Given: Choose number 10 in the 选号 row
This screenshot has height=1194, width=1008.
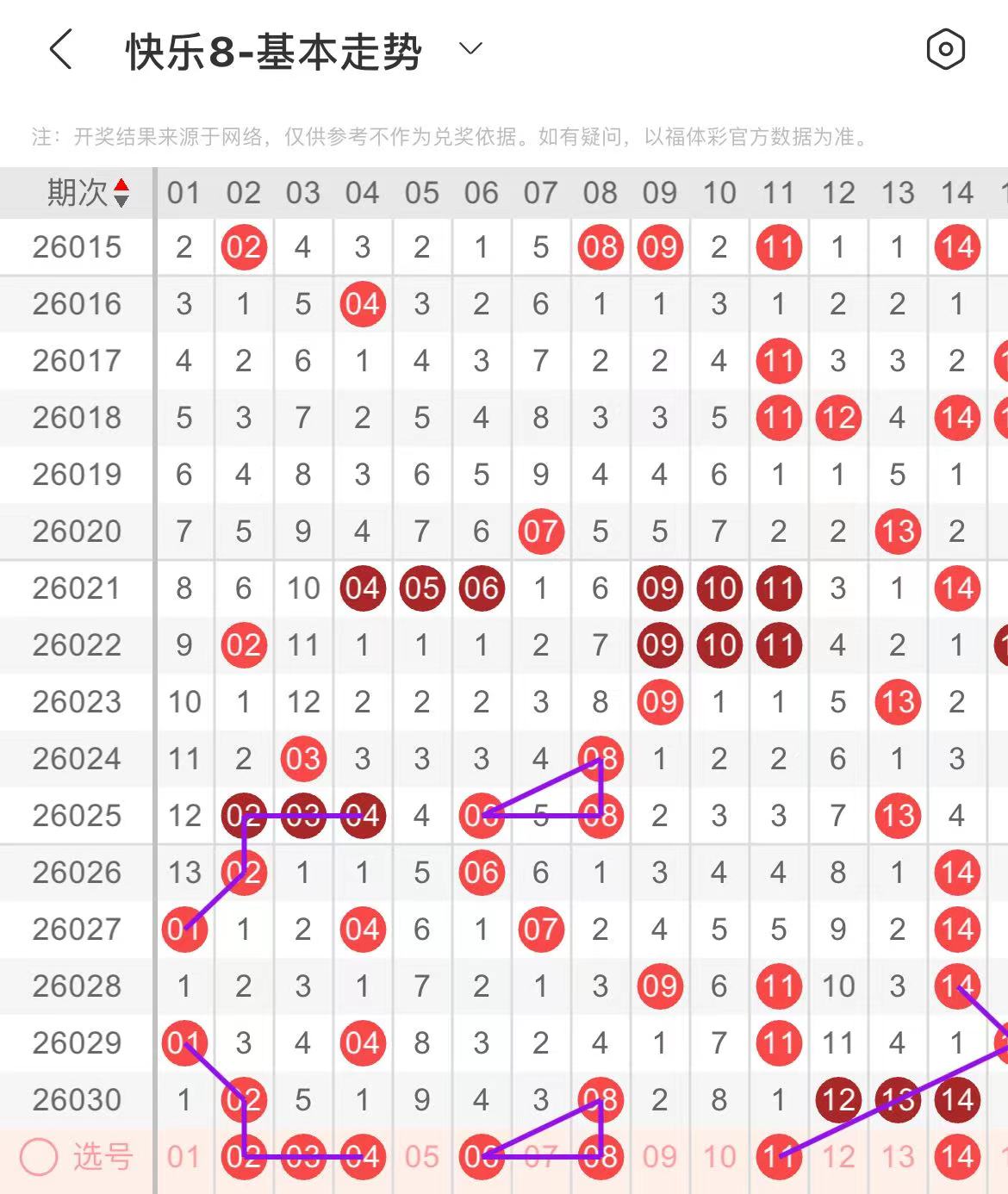Looking at the screenshot, I should click(x=719, y=1156).
